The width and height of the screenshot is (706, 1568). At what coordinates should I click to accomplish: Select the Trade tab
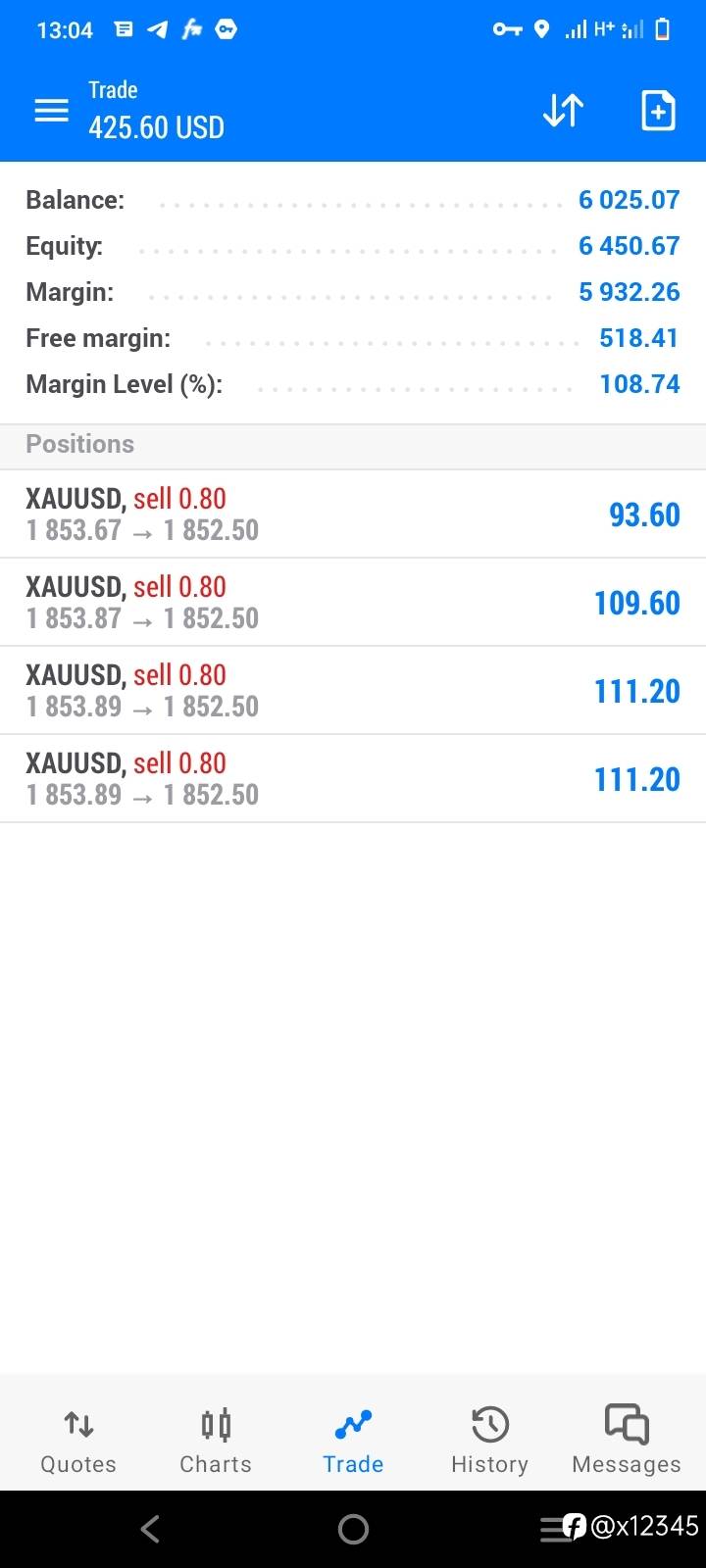[x=353, y=1441]
